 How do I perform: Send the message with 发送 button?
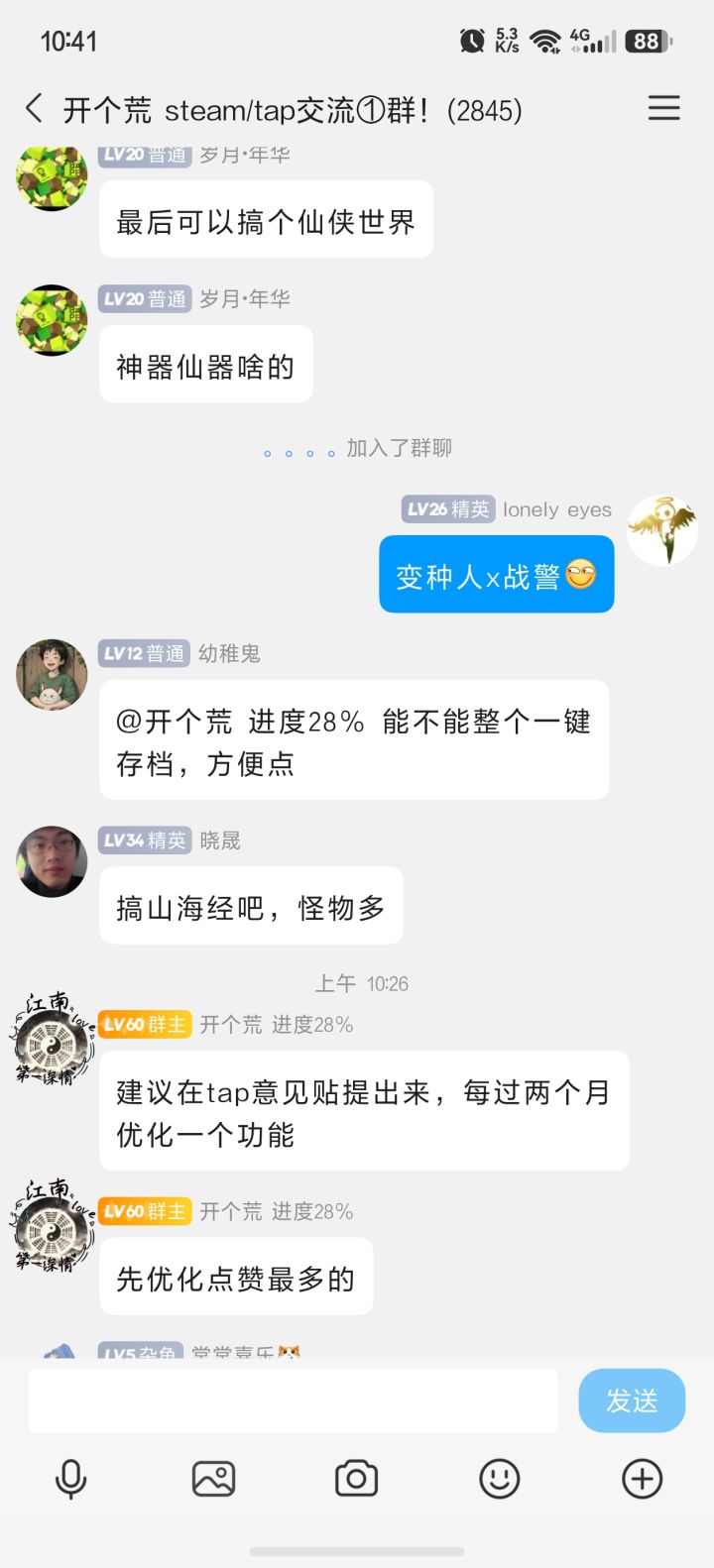pos(632,1400)
